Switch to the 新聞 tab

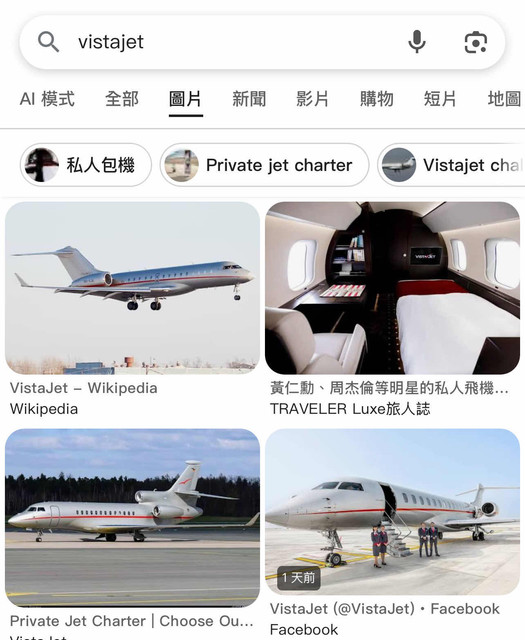pyautogui.click(x=249, y=99)
